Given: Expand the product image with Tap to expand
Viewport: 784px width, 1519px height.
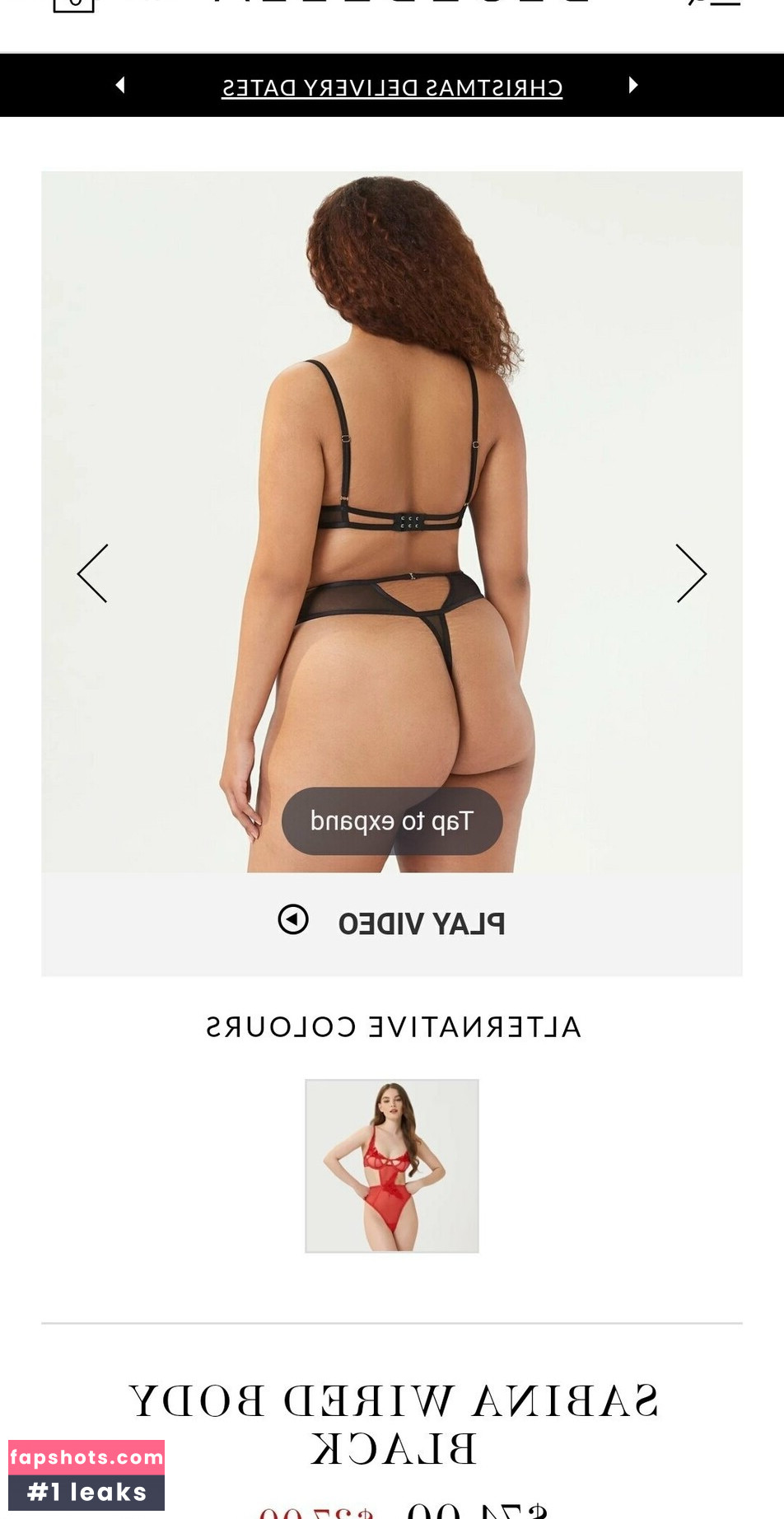Looking at the screenshot, I should 392,820.
